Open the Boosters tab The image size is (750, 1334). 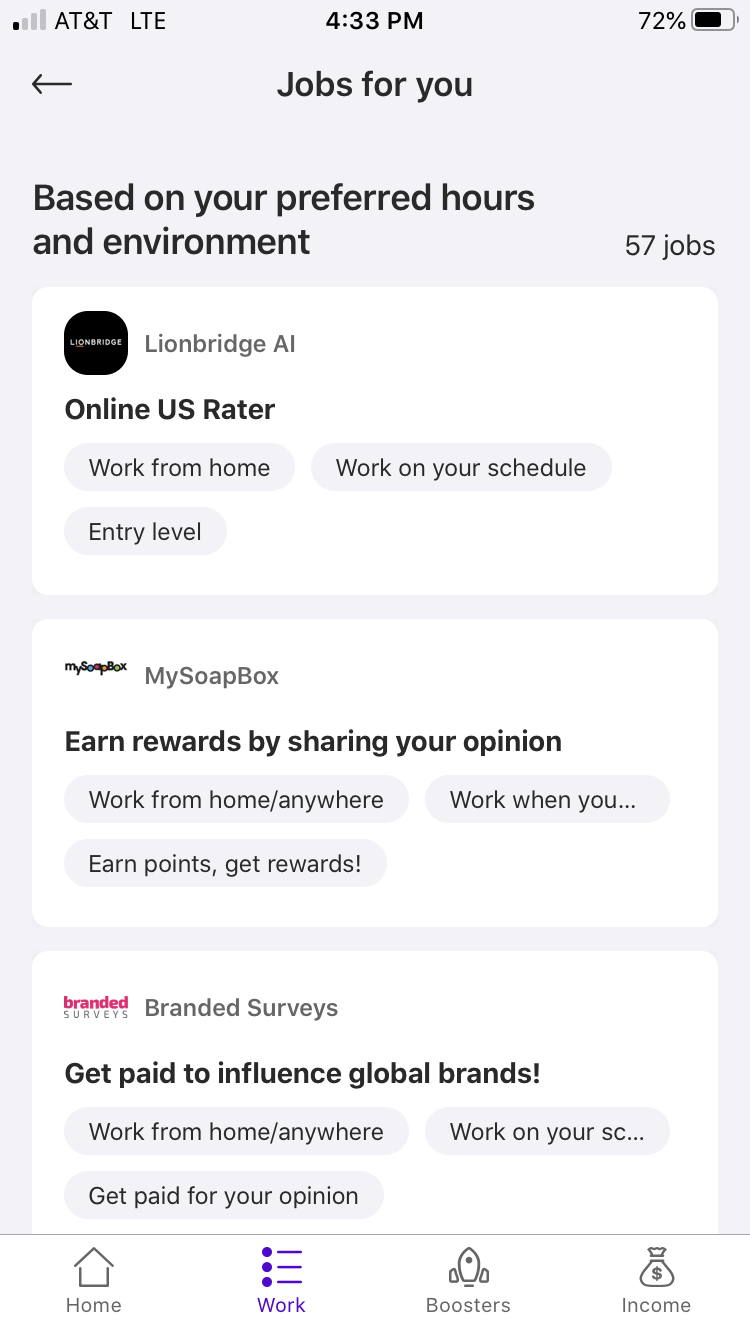[468, 1281]
